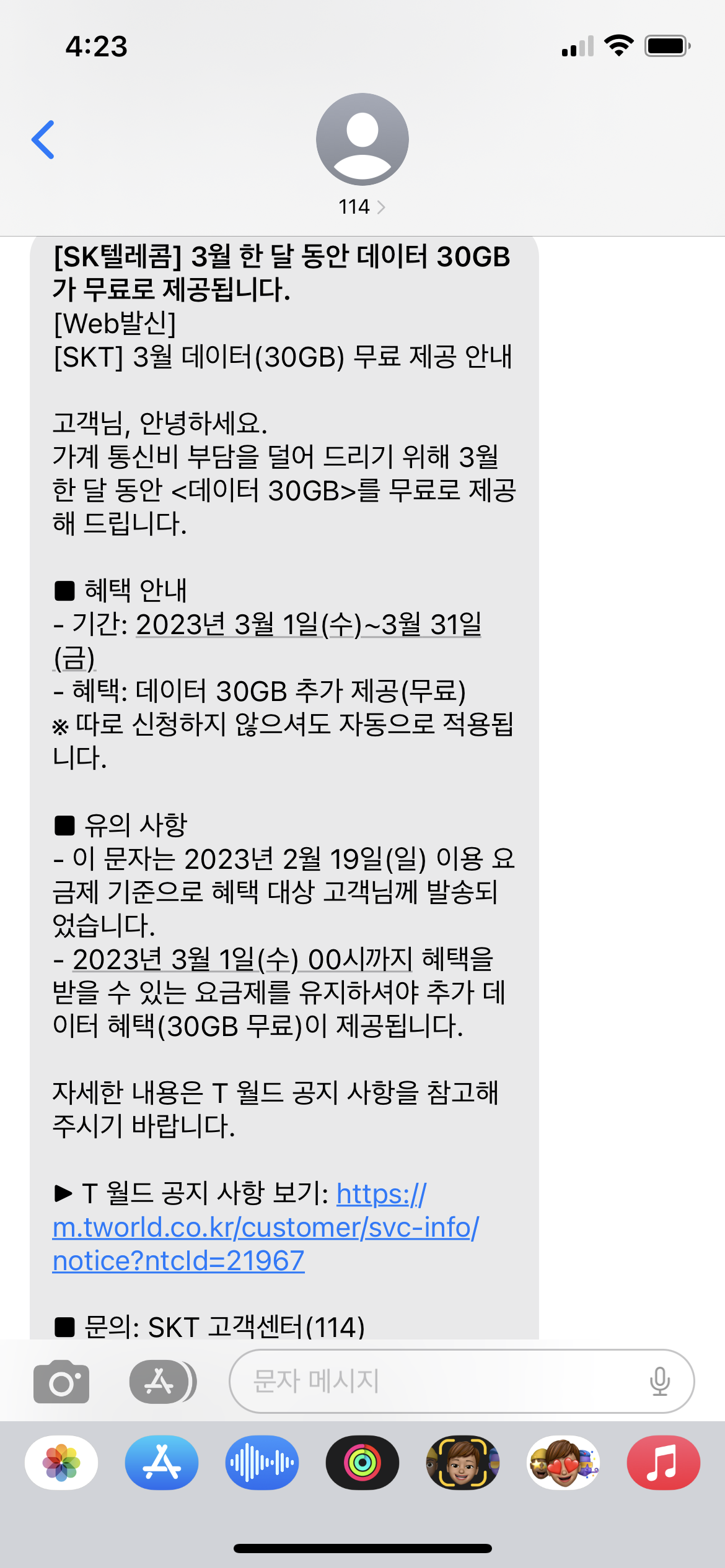The height and width of the screenshot is (1568, 725).
Task: Go back to the messages list
Action: click(43, 140)
